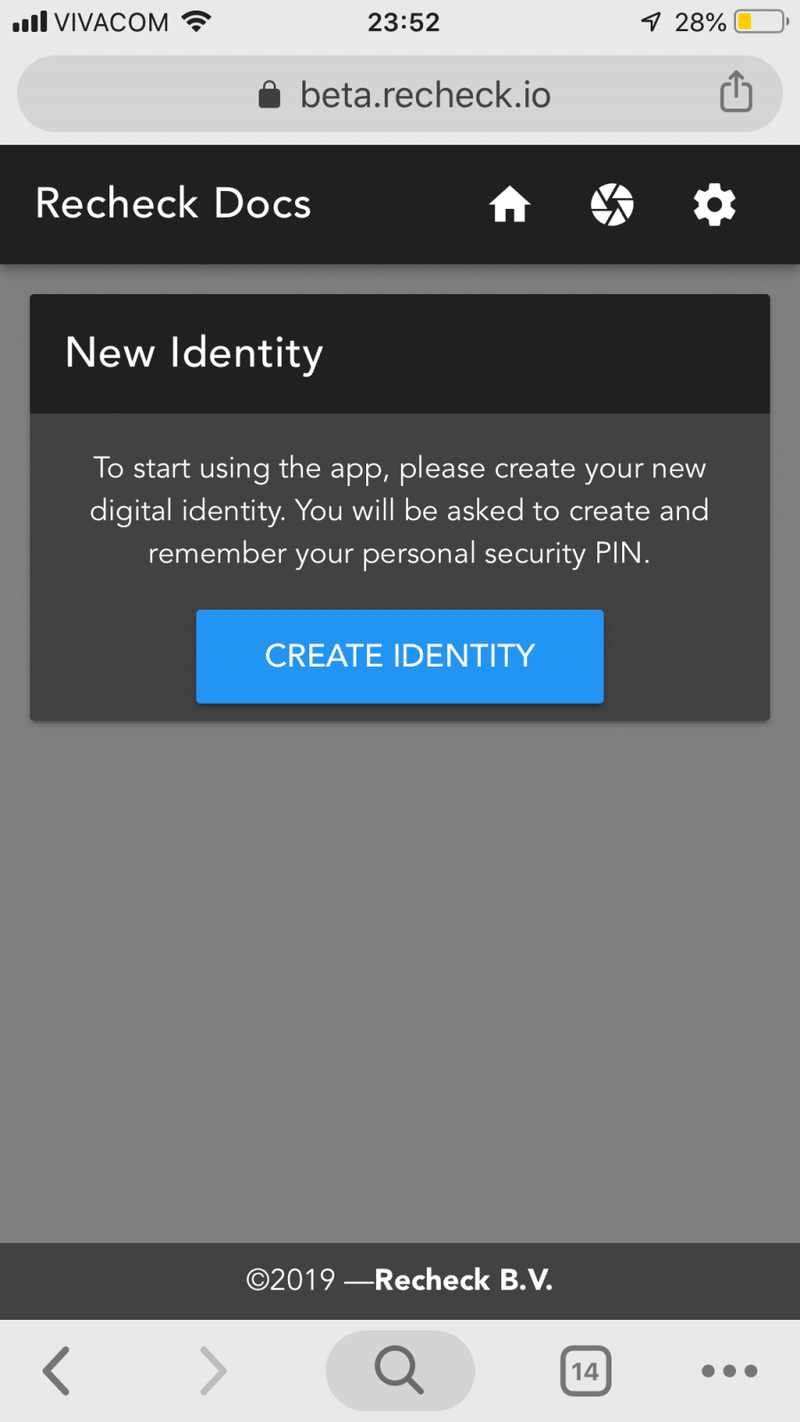Open the home icon in the header
Image resolution: width=800 pixels, height=1422 pixels.
pos(509,206)
